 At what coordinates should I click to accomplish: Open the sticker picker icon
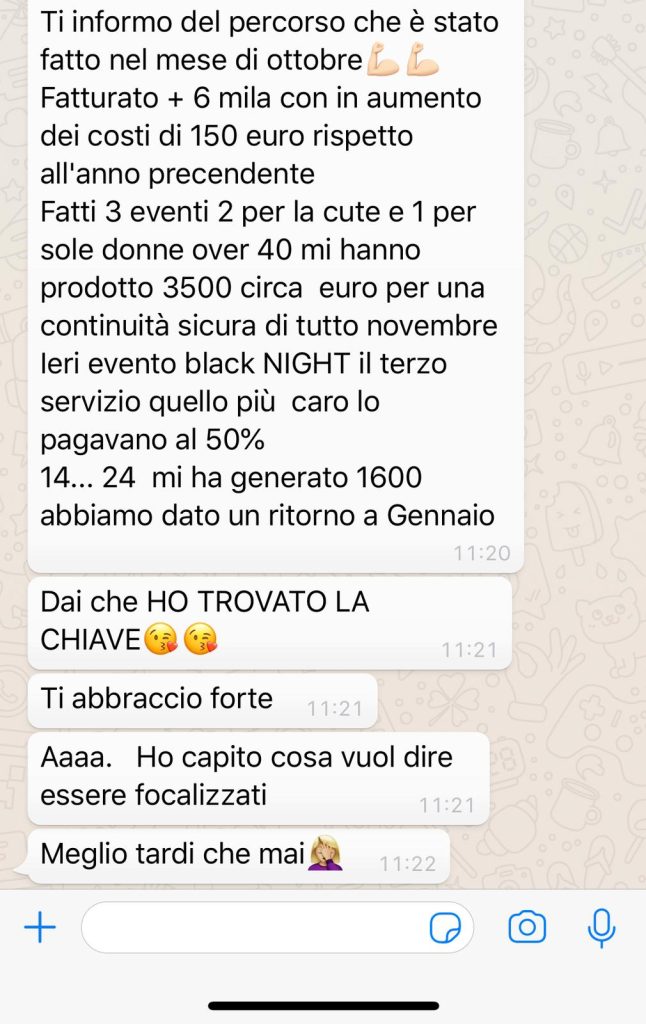445,929
